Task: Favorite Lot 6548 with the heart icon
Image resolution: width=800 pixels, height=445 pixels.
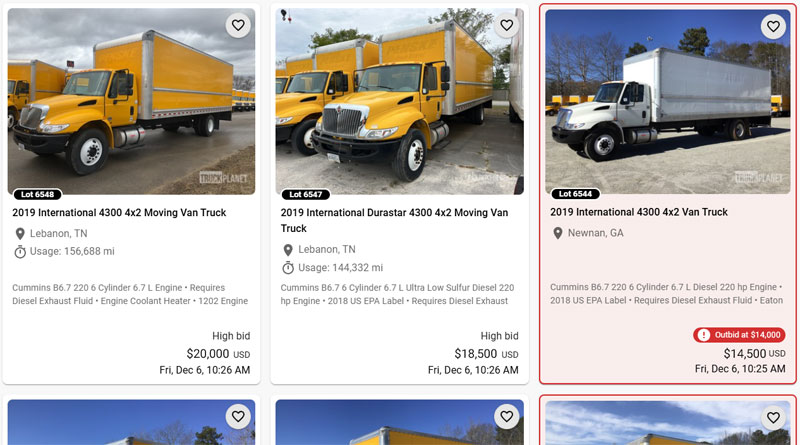Action: point(238,25)
